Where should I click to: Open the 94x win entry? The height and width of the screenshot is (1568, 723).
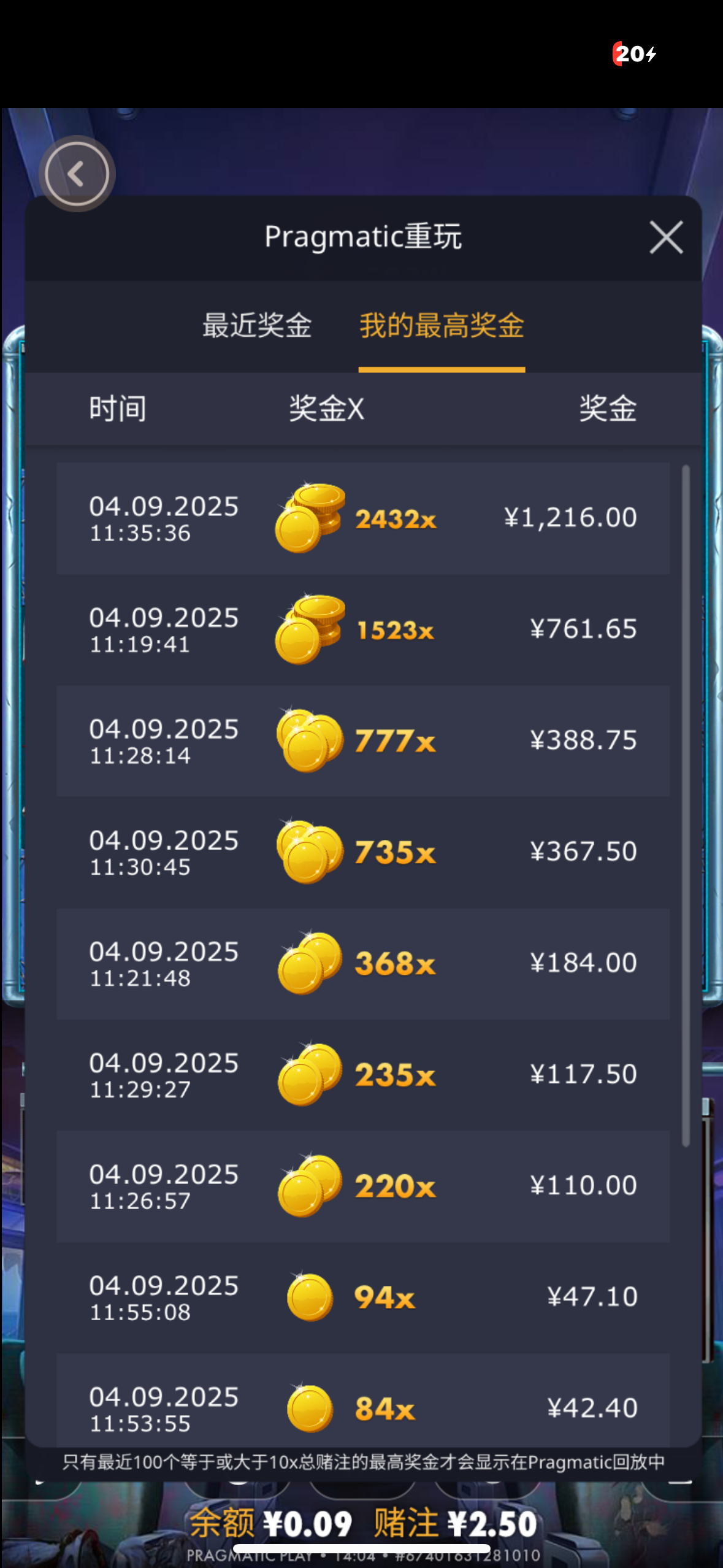(363, 1297)
